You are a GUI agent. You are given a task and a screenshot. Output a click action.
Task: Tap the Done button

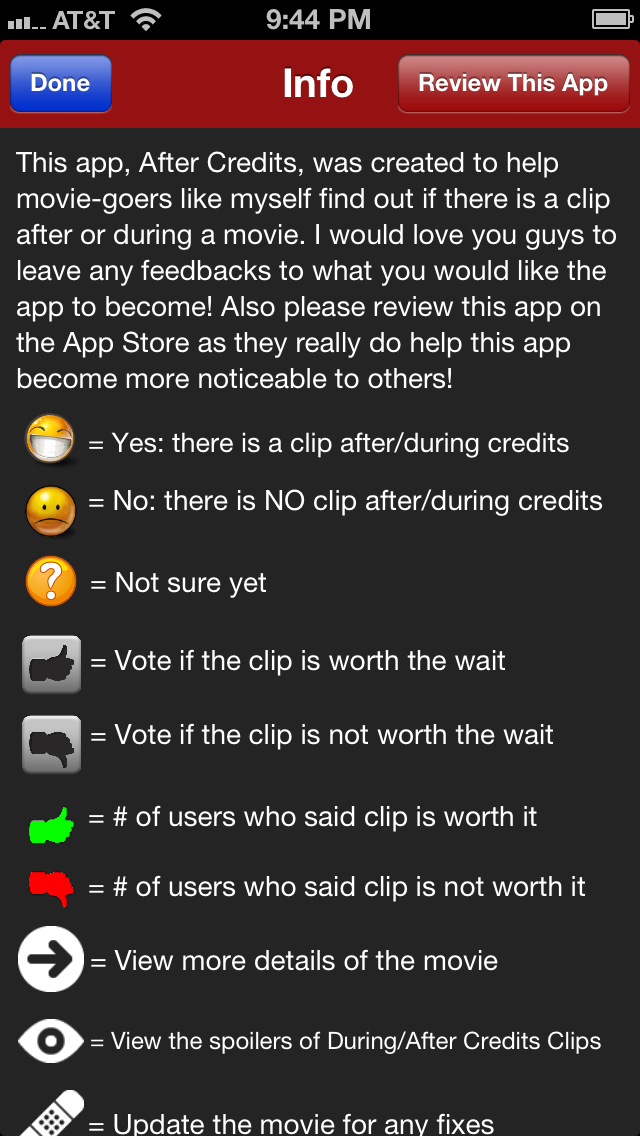pyautogui.click(x=60, y=84)
